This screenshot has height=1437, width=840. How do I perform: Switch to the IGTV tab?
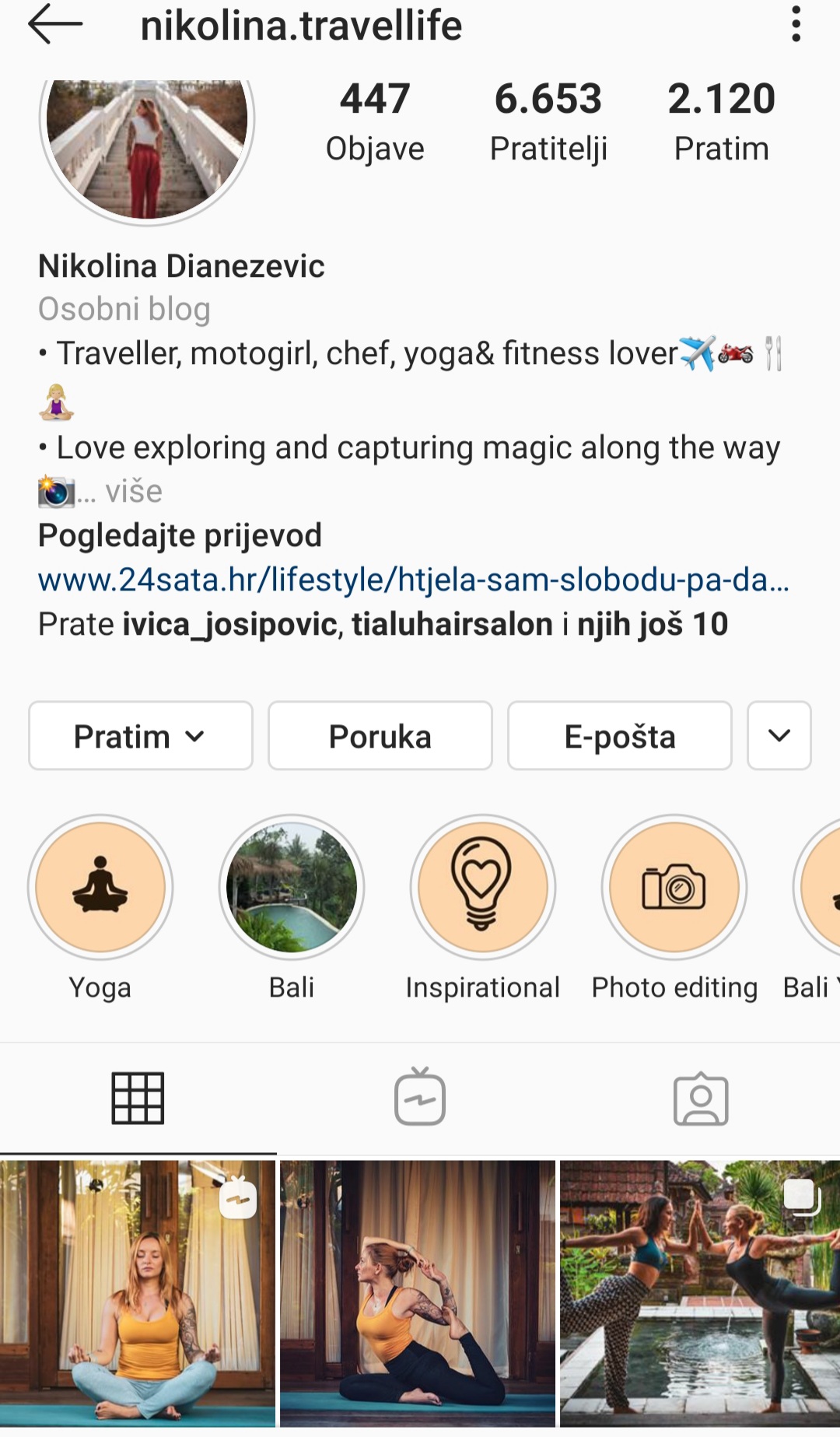click(420, 1098)
